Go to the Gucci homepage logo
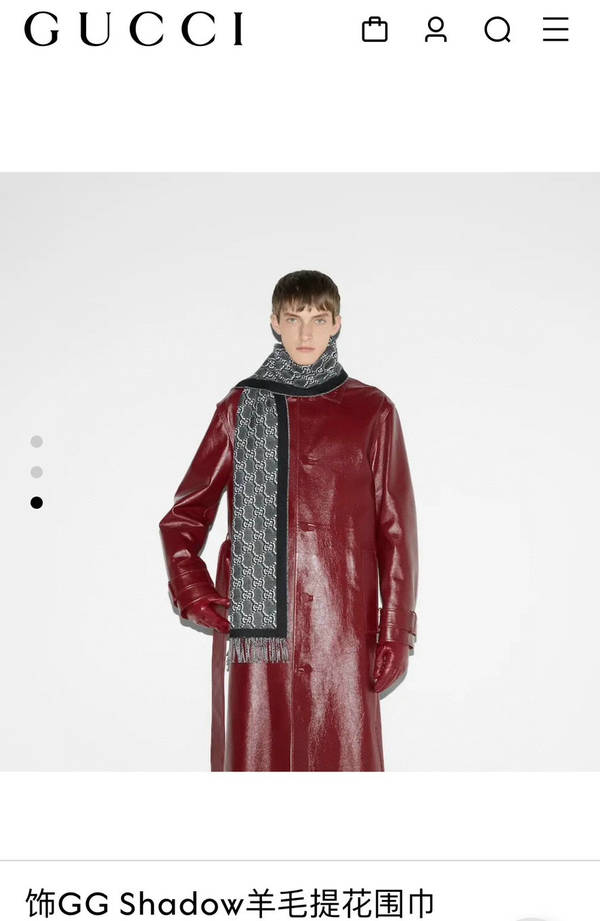The width and height of the screenshot is (600, 921). click(134, 30)
